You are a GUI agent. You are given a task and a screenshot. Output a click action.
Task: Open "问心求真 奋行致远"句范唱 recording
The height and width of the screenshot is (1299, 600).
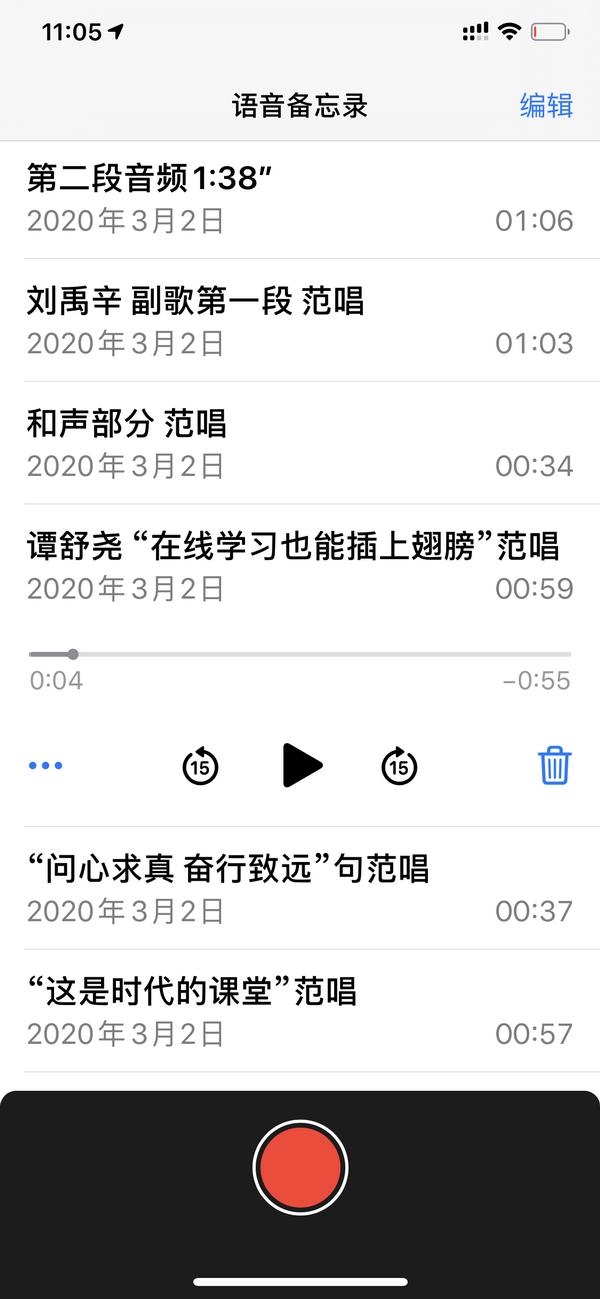(x=300, y=888)
